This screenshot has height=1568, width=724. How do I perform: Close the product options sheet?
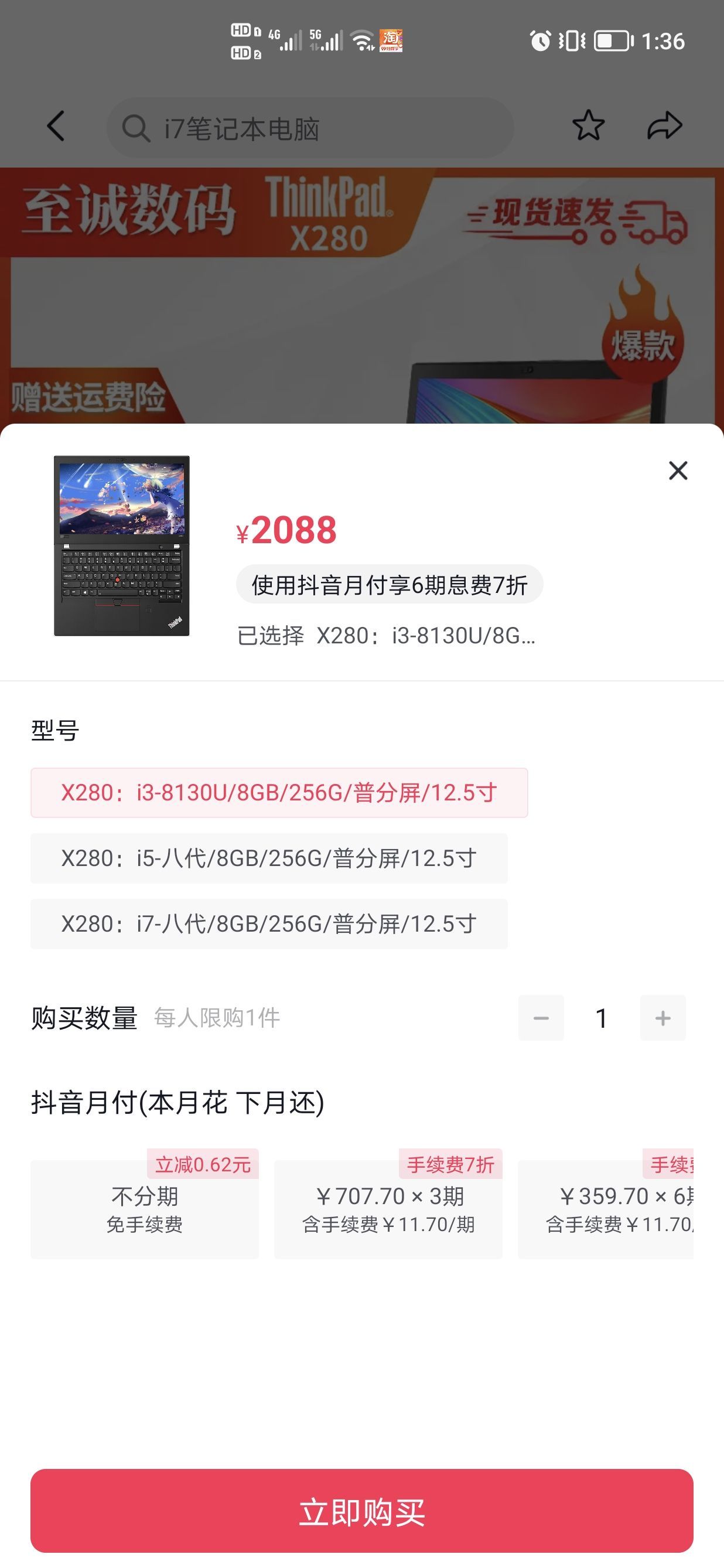point(678,470)
